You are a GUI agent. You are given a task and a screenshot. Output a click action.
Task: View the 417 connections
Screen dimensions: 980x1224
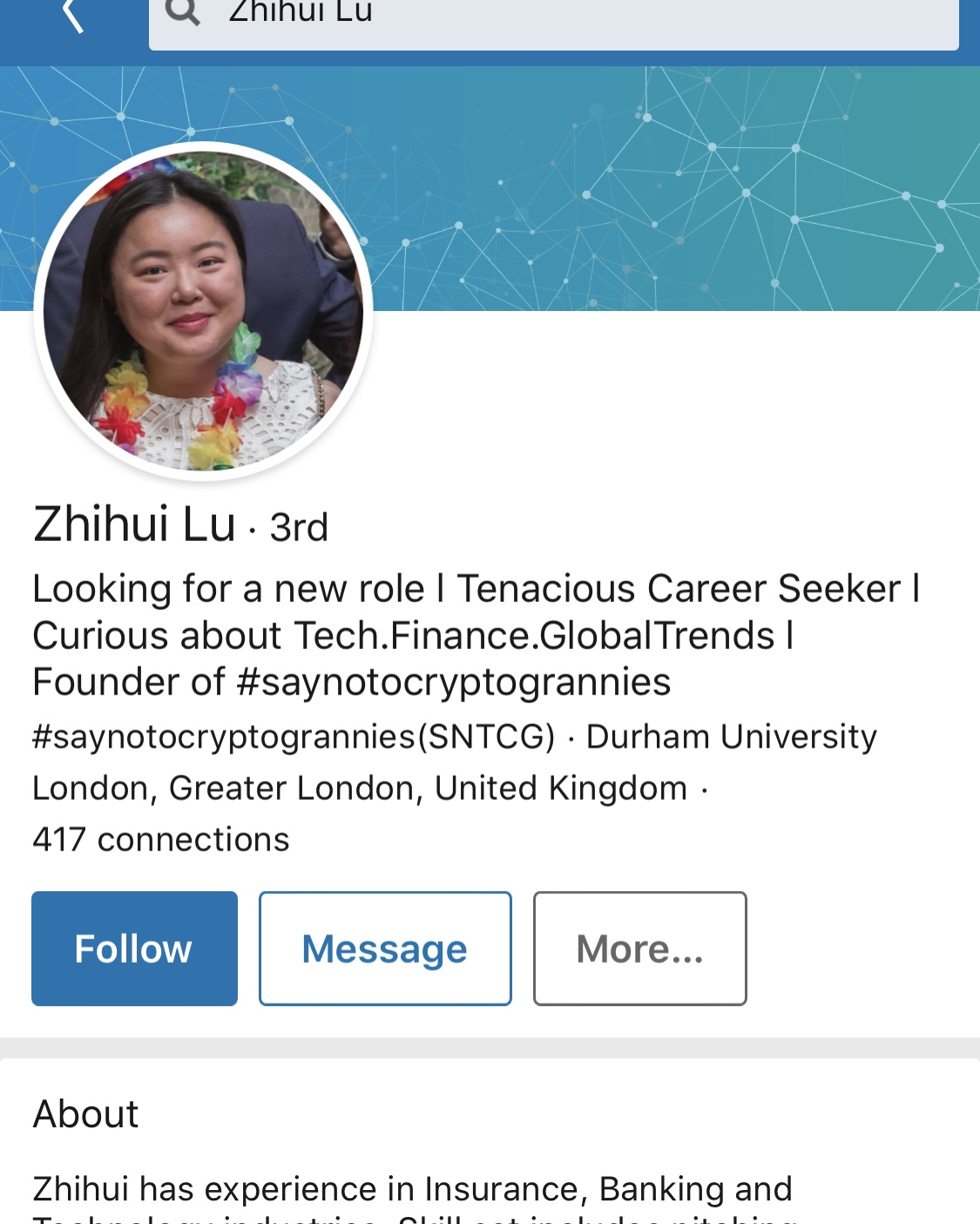tap(161, 840)
